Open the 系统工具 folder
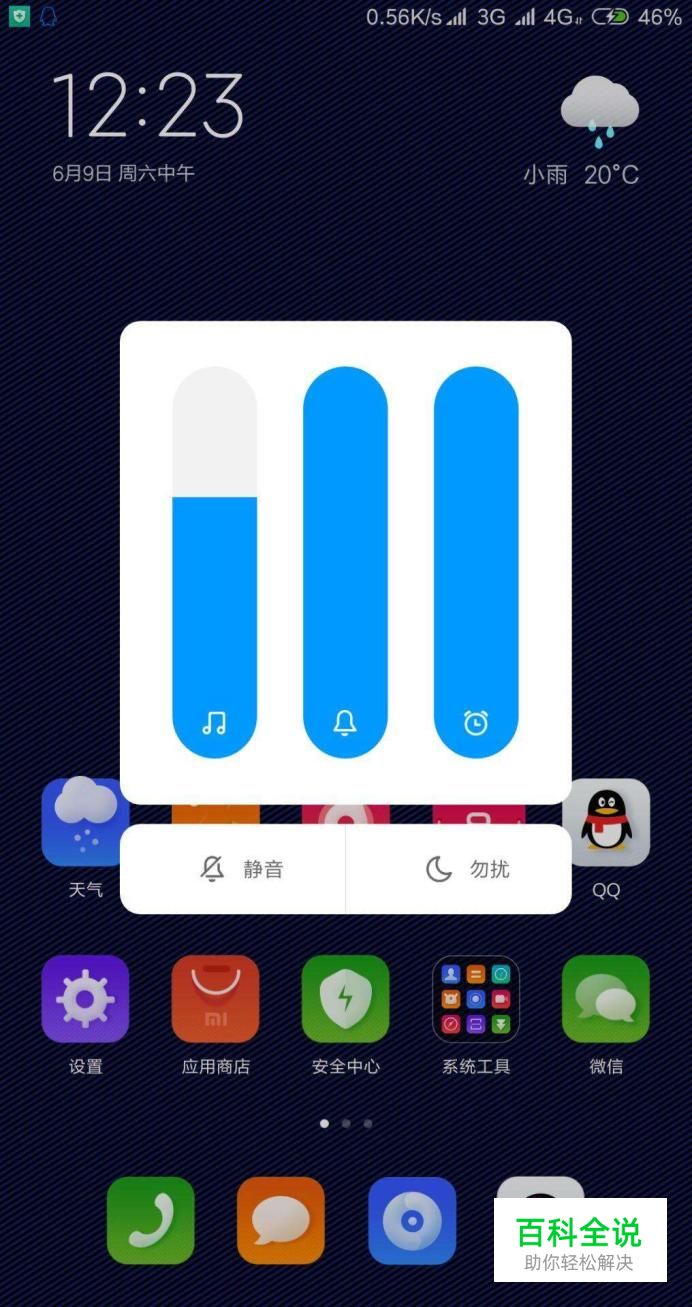This screenshot has width=692, height=1307. click(x=476, y=999)
